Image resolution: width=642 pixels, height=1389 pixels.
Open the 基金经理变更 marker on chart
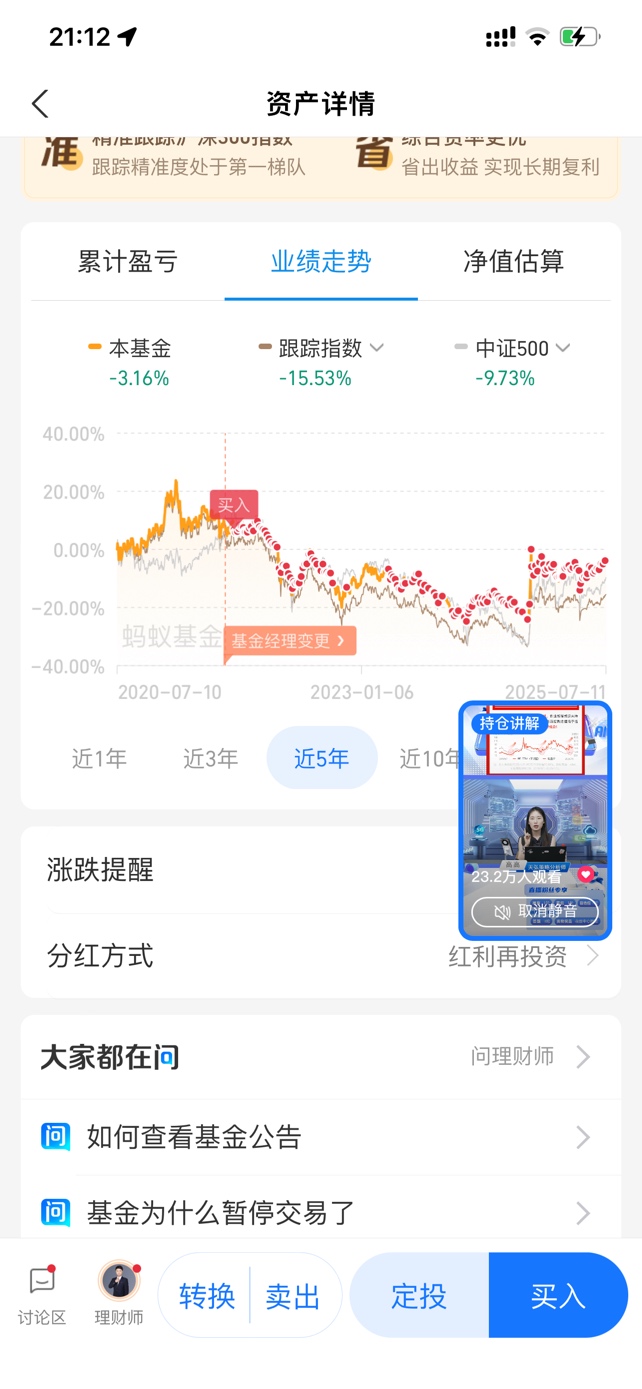289,641
